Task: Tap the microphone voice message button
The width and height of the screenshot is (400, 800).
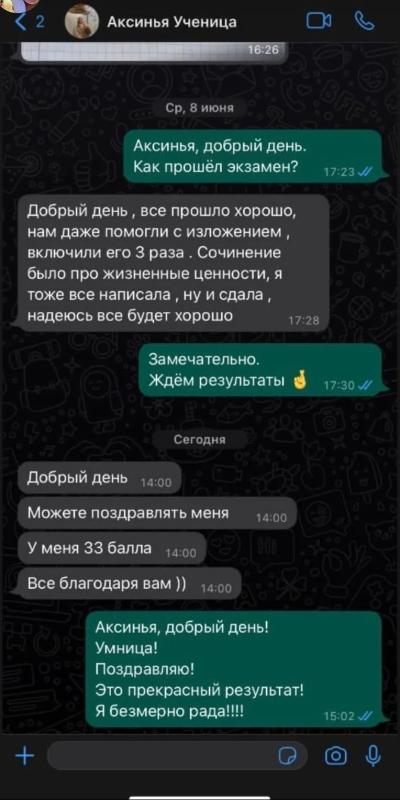Action: pos(374,756)
